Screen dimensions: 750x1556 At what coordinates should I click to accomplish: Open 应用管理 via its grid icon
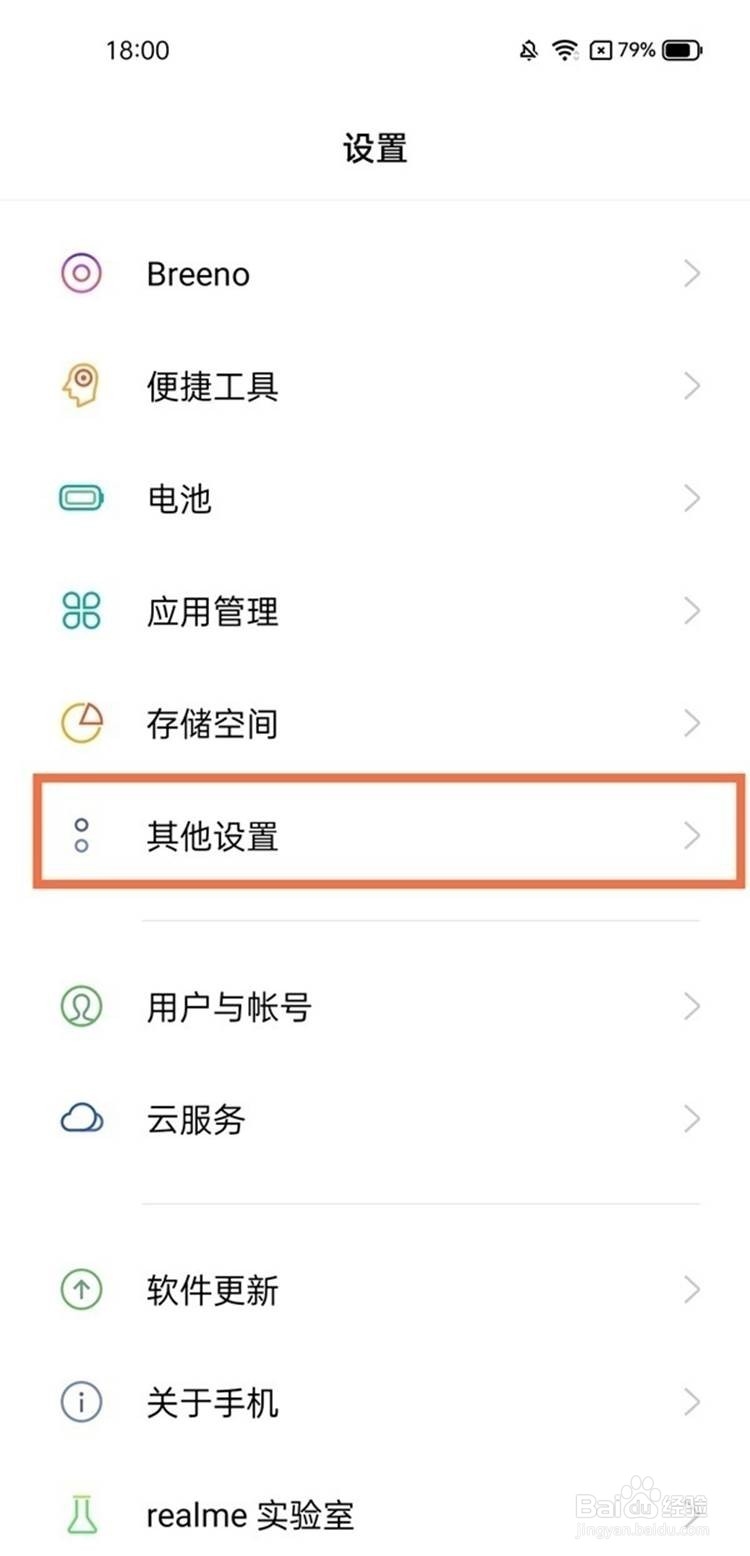tap(80, 610)
